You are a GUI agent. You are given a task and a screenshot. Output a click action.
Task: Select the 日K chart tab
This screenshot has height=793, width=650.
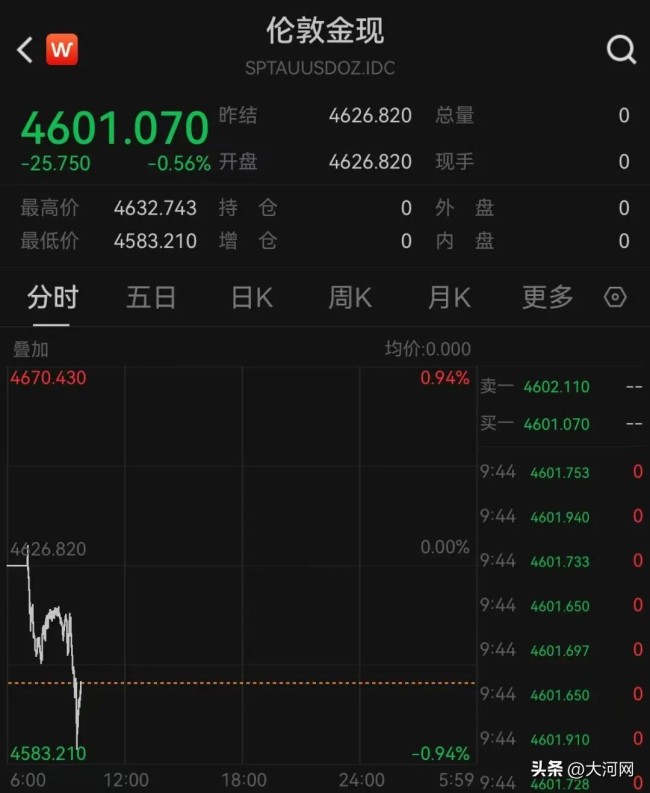[x=252, y=297]
